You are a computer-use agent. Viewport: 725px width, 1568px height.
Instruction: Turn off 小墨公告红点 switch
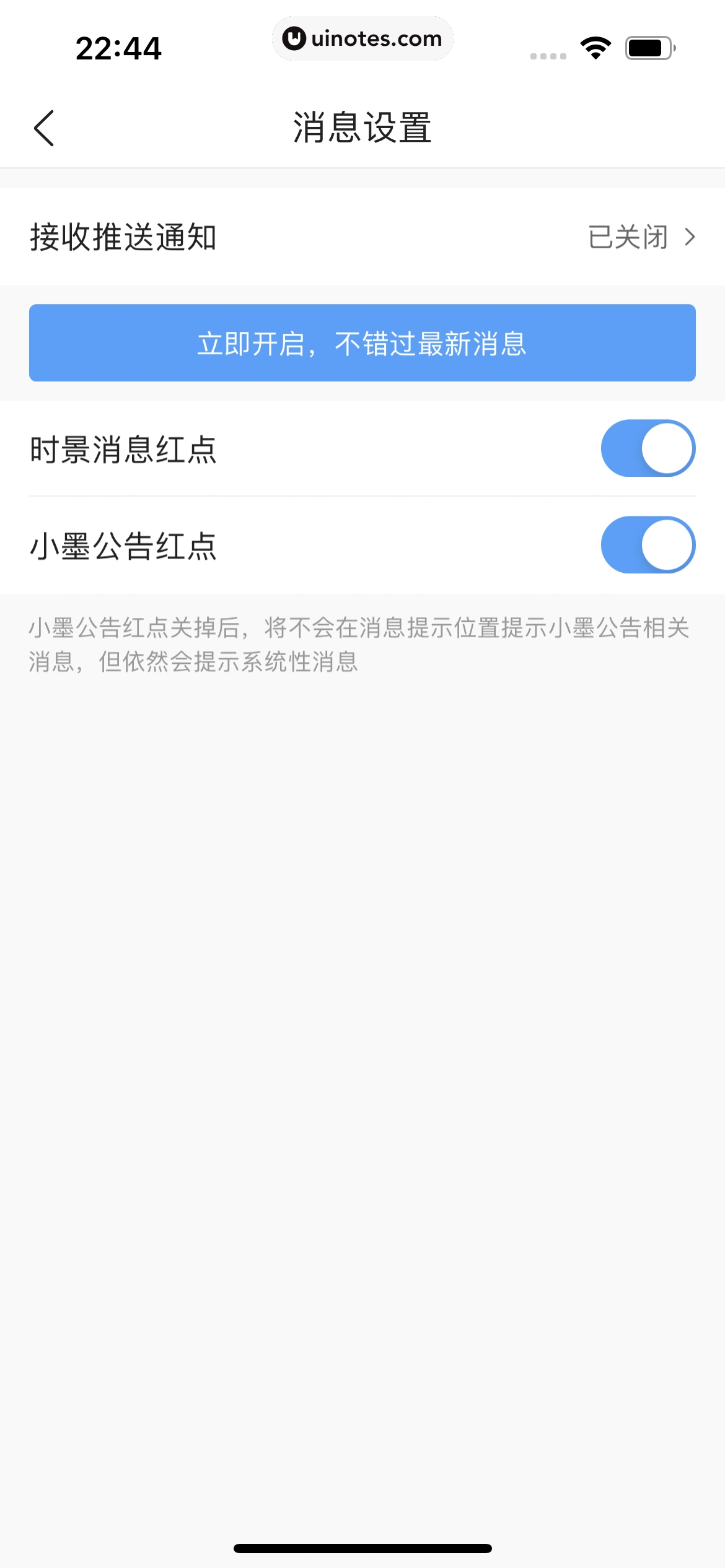[648, 545]
